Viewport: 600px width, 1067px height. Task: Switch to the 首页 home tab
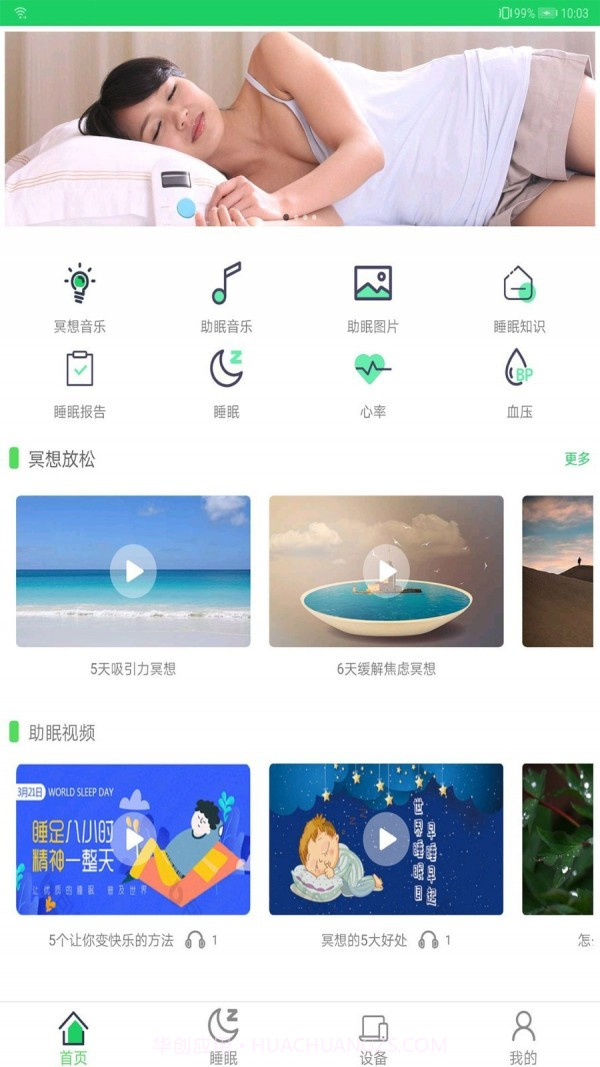coord(73,1036)
